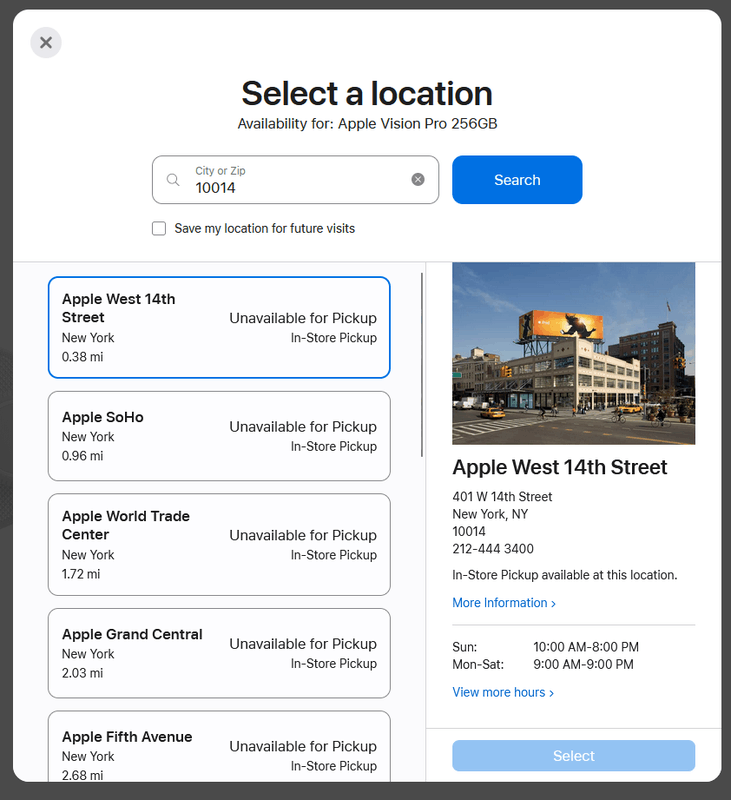Choose the Apple SoHo store
The image size is (731, 800).
[x=219, y=436]
